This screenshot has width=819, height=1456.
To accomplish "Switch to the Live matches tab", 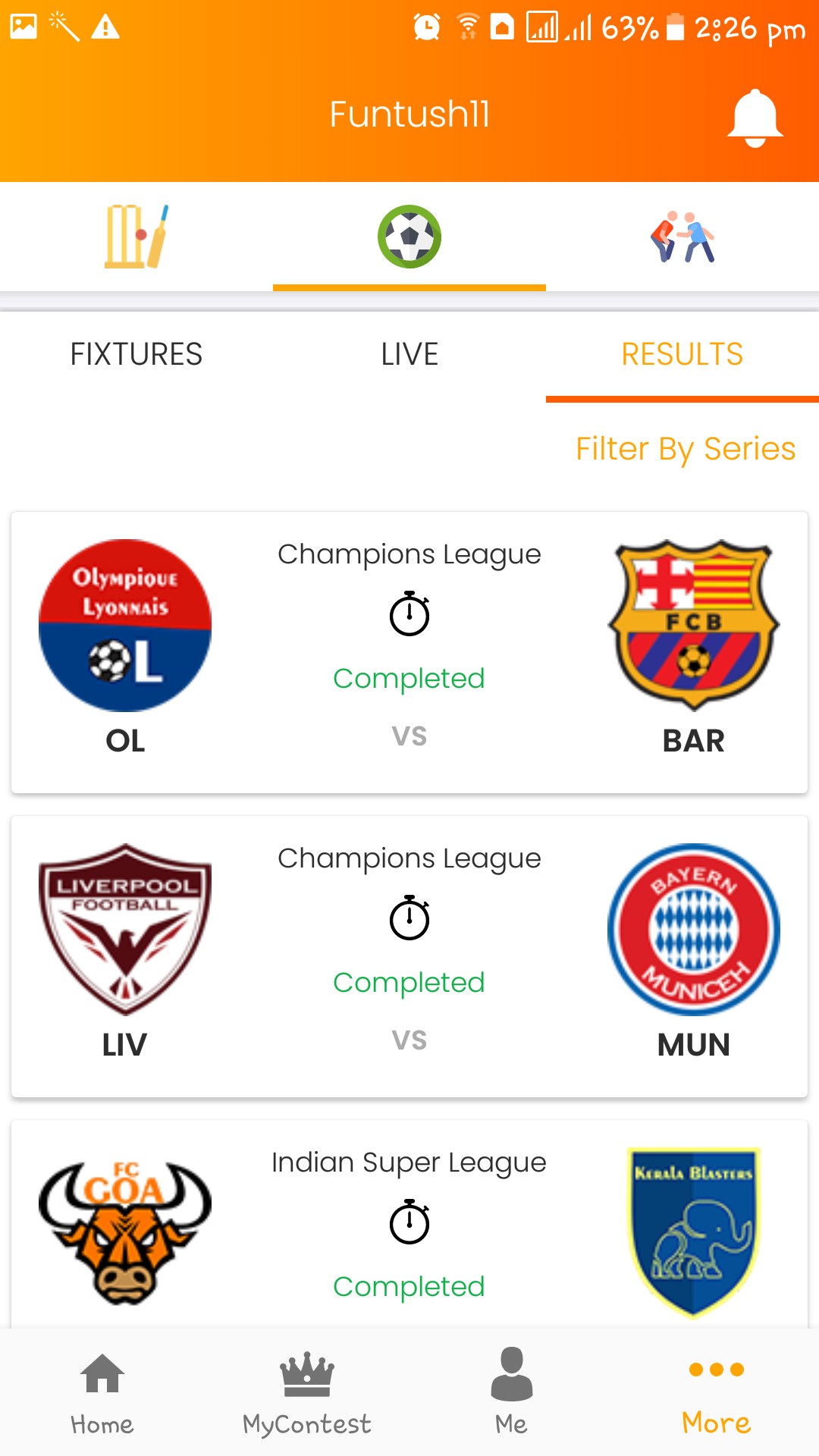I will 409,354.
